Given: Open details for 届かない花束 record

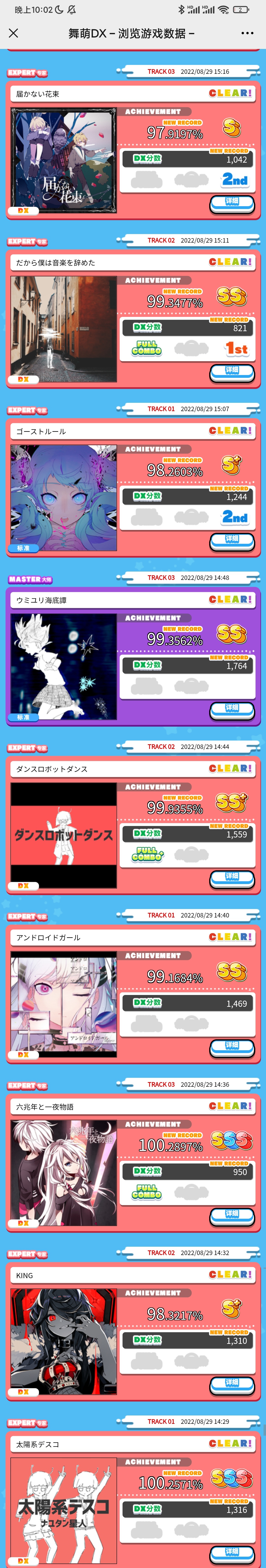Looking at the screenshot, I should coord(232,203).
